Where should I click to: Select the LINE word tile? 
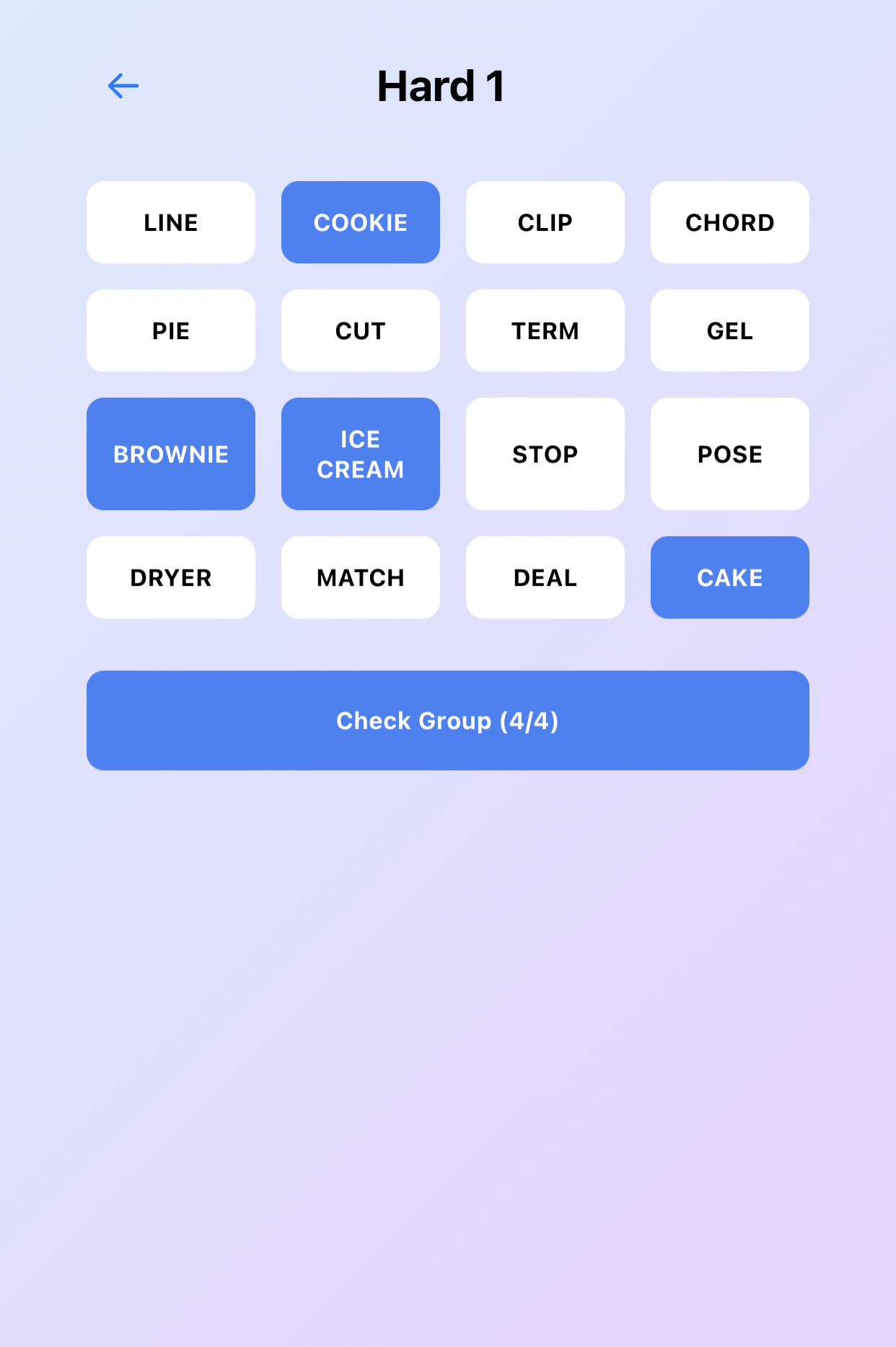[171, 222]
